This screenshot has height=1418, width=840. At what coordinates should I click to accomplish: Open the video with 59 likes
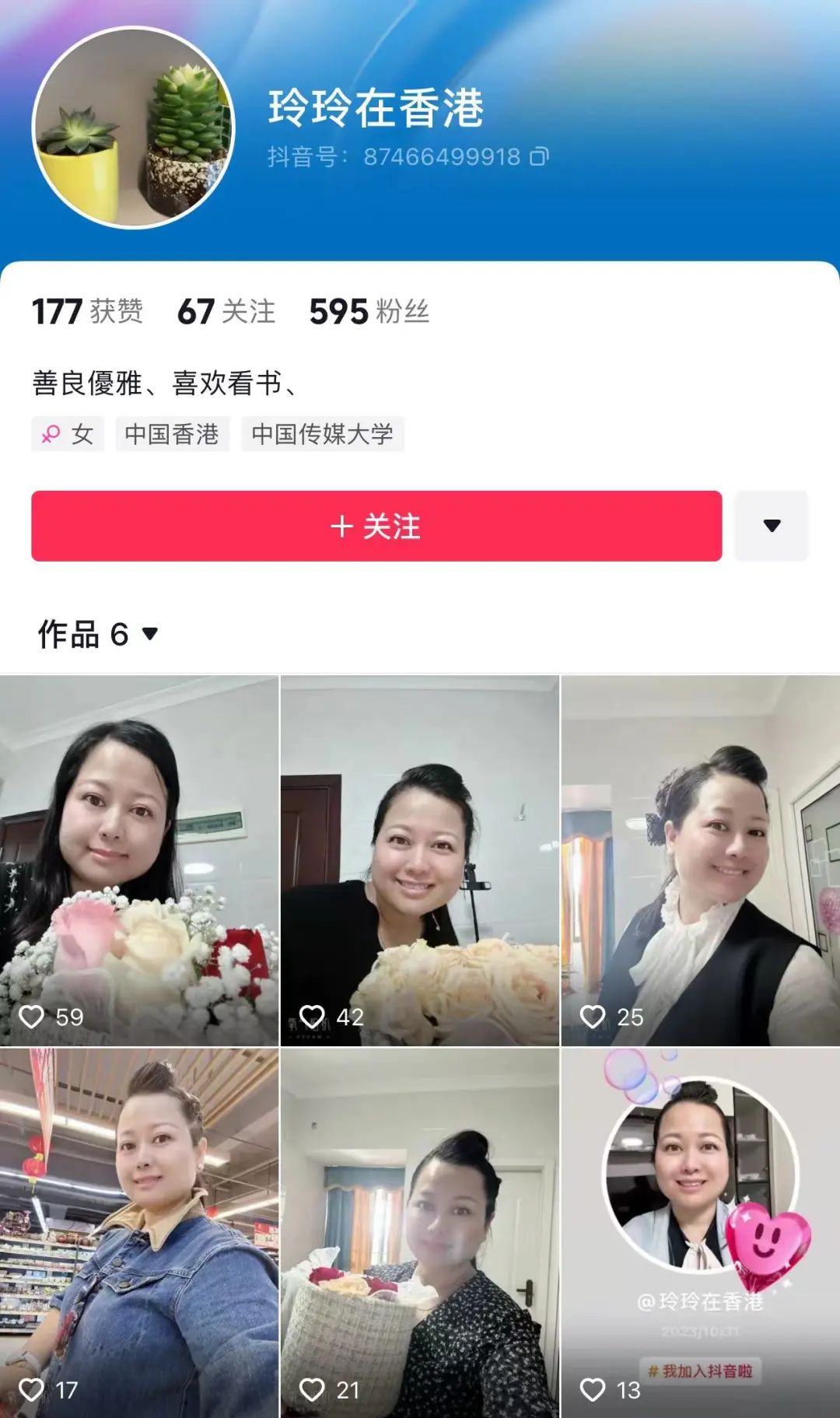pyautogui.click(x=139, y=860)
